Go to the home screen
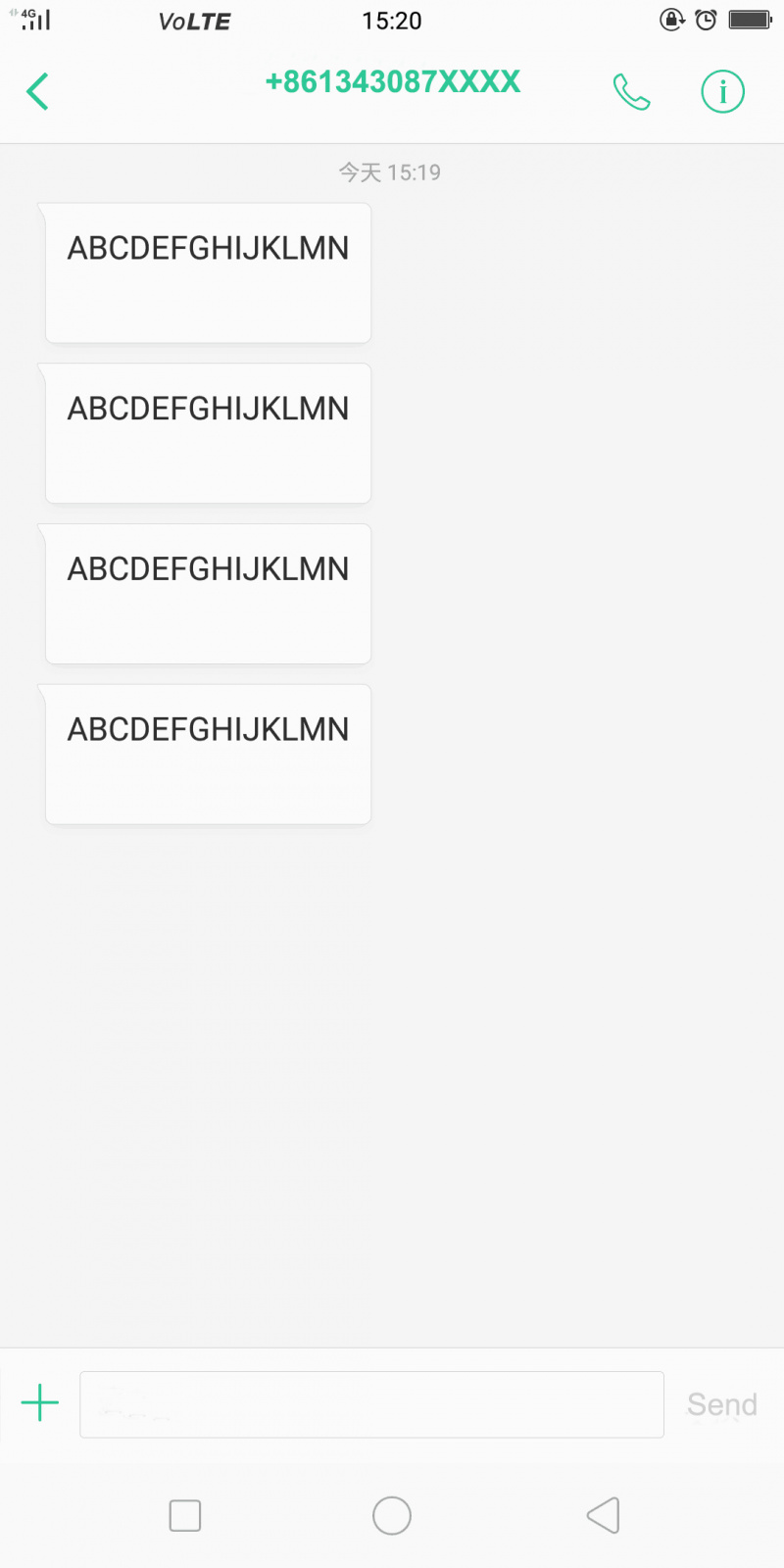Viewport: 784px width, 1568px height. [x=392, y=1515]
